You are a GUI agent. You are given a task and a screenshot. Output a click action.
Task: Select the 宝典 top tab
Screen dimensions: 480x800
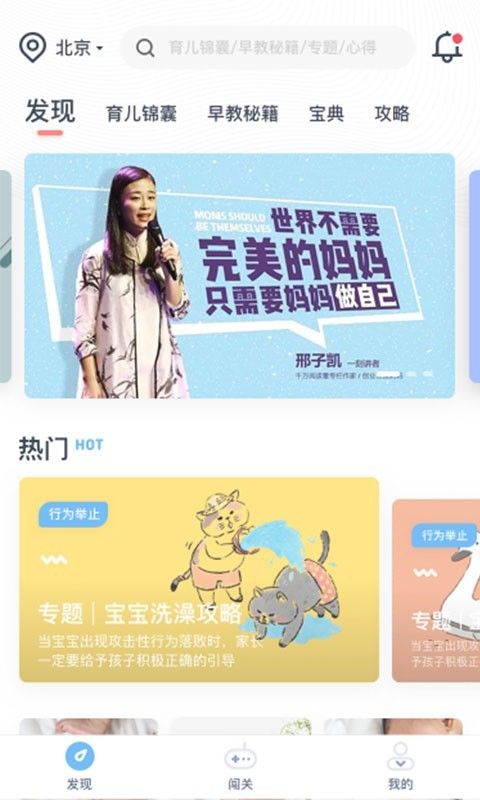tap(326, 113)
